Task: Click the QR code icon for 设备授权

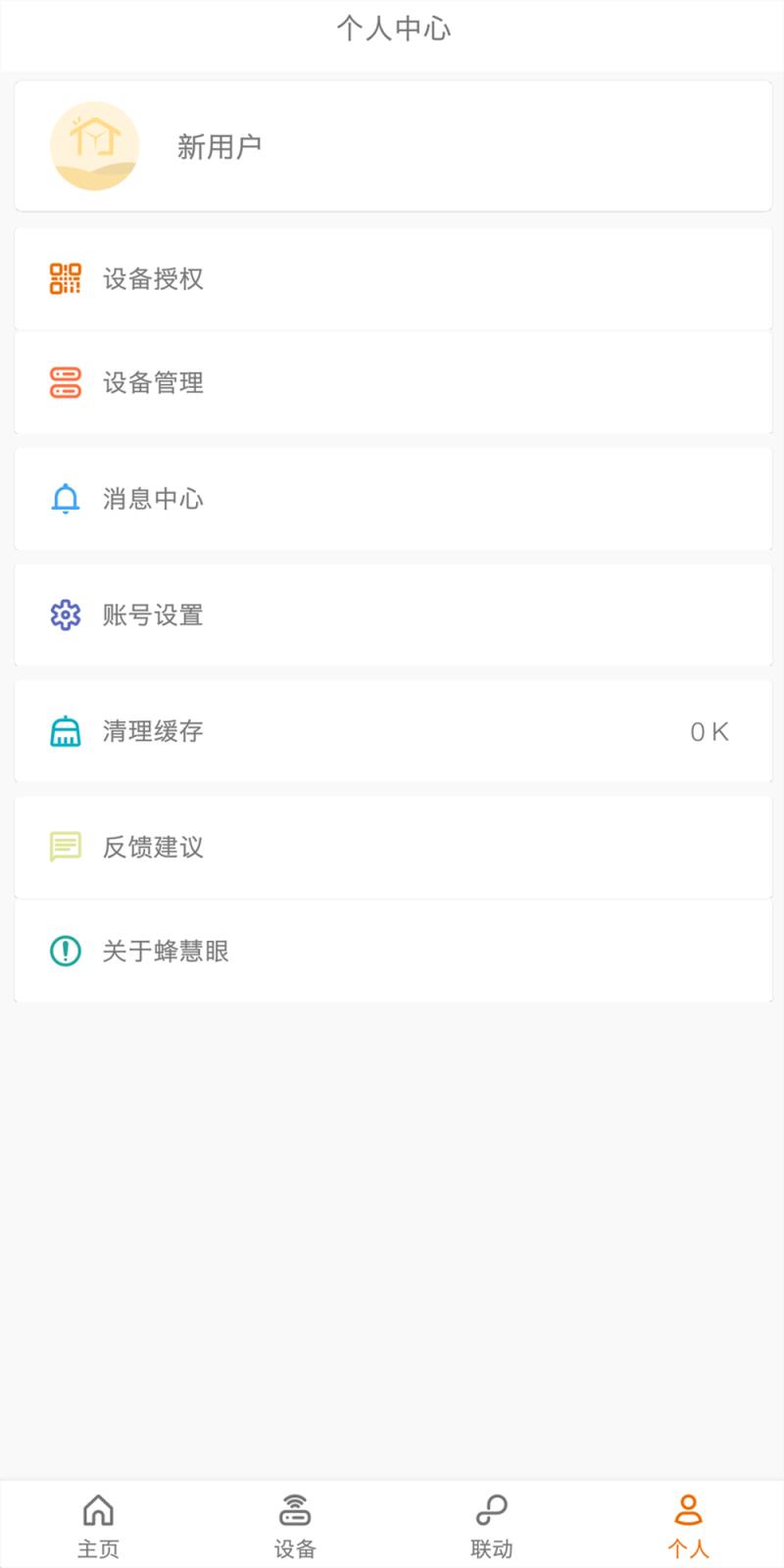Action: 64,278
